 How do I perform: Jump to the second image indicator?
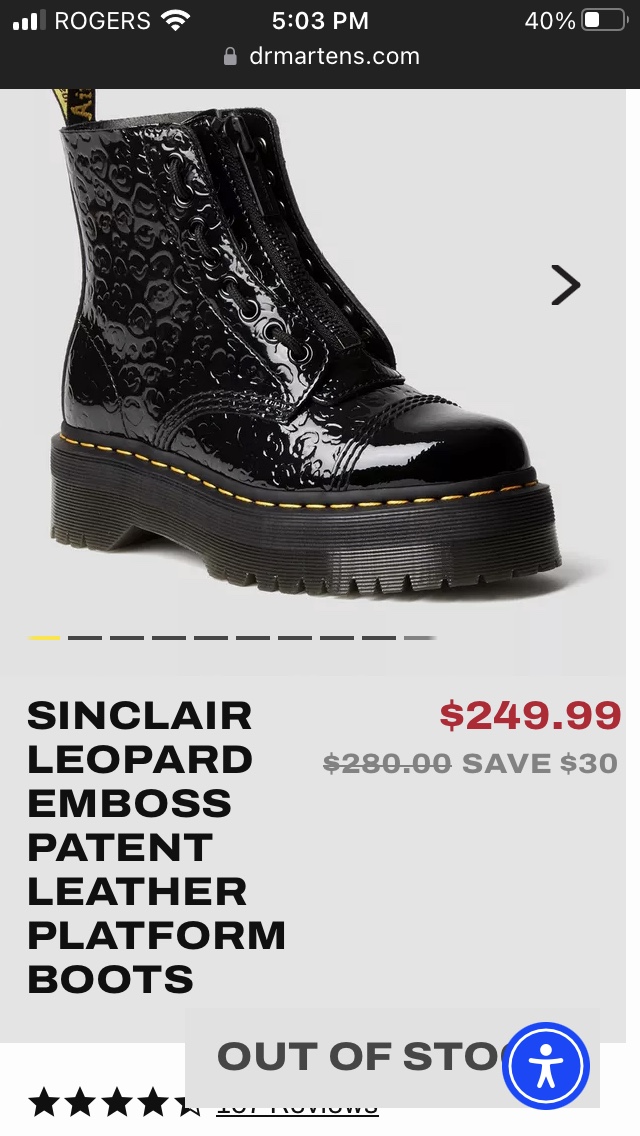click(86, 637)
